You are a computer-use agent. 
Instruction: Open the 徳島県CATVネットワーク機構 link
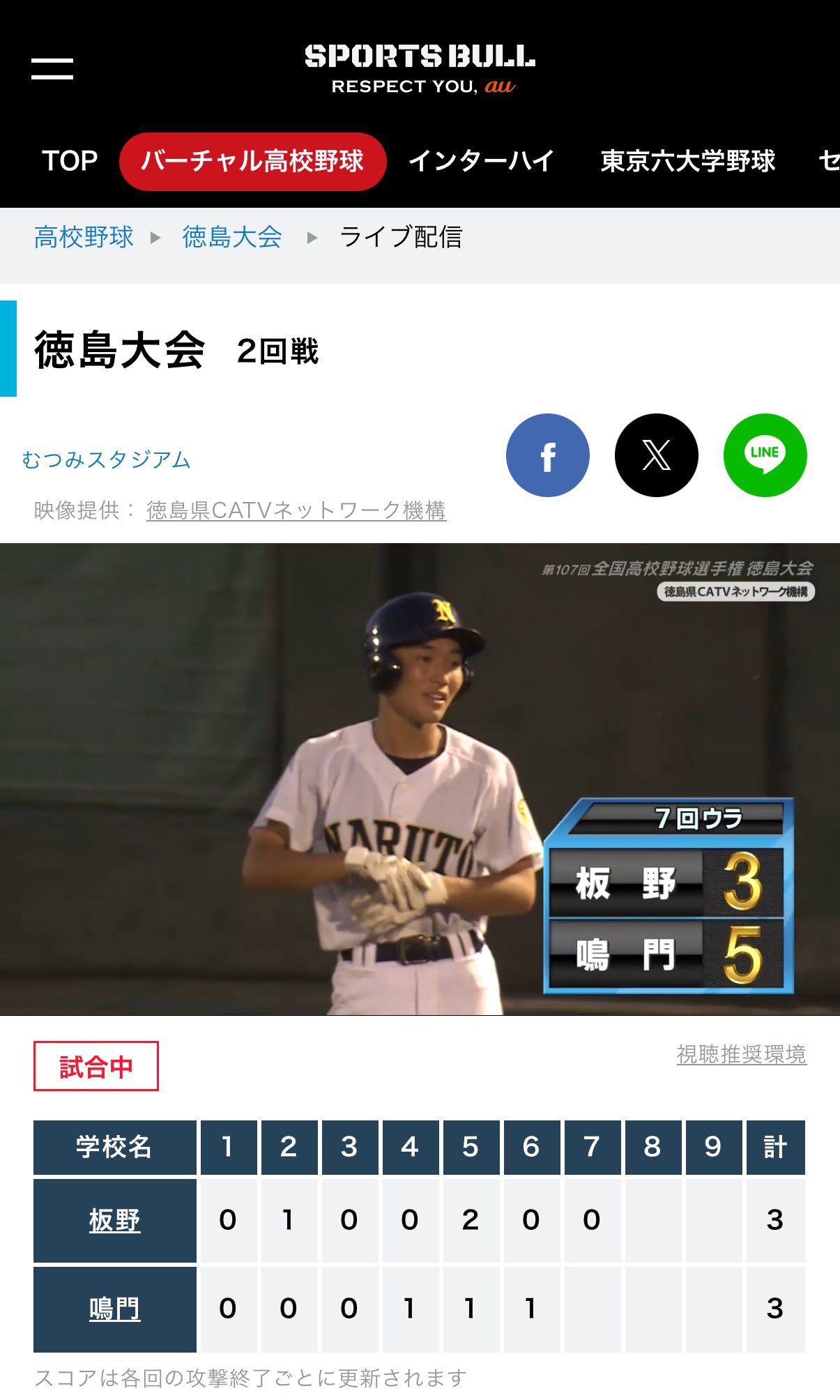[x=296, y=510]
